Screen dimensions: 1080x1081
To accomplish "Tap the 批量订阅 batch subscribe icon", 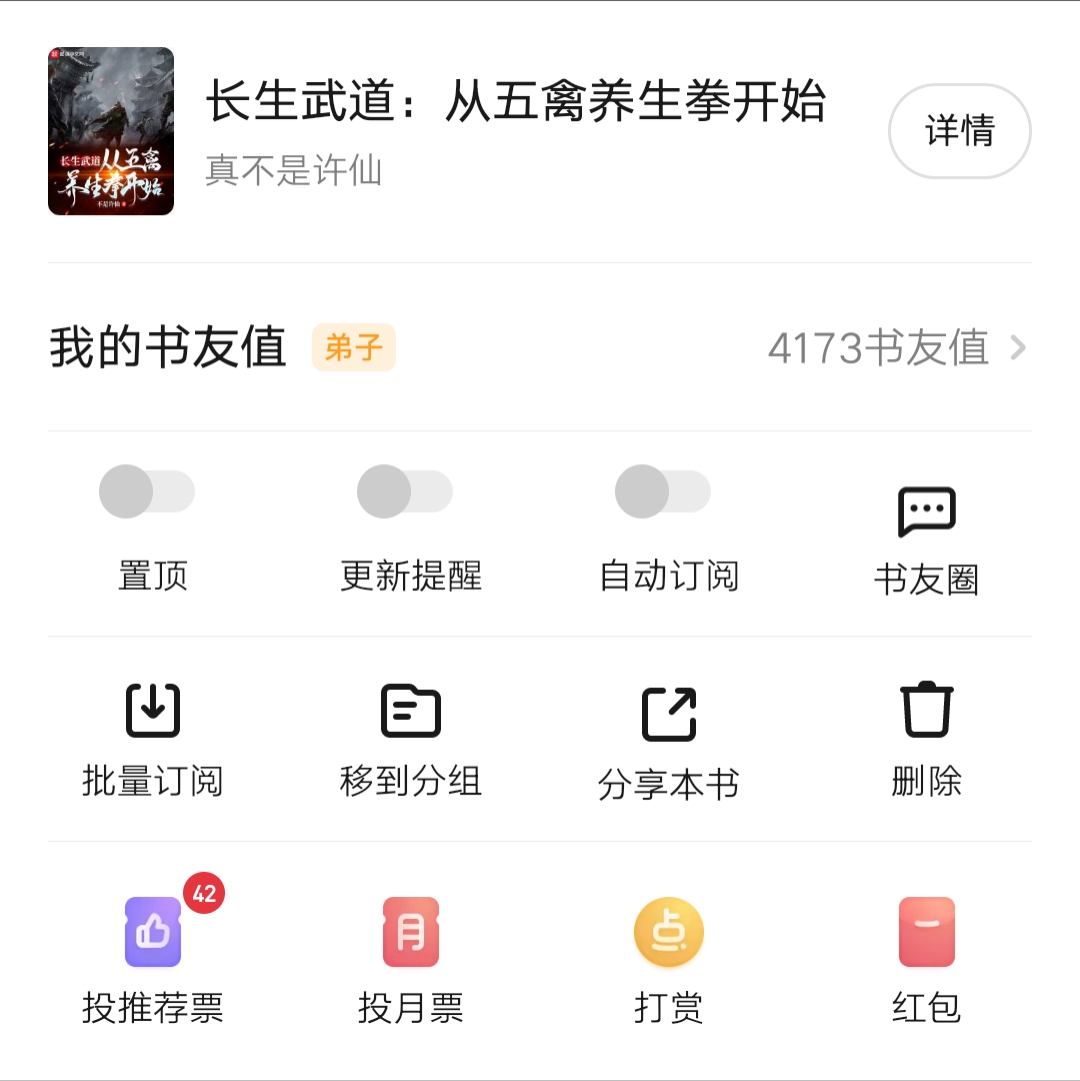I will coord(152,710).
